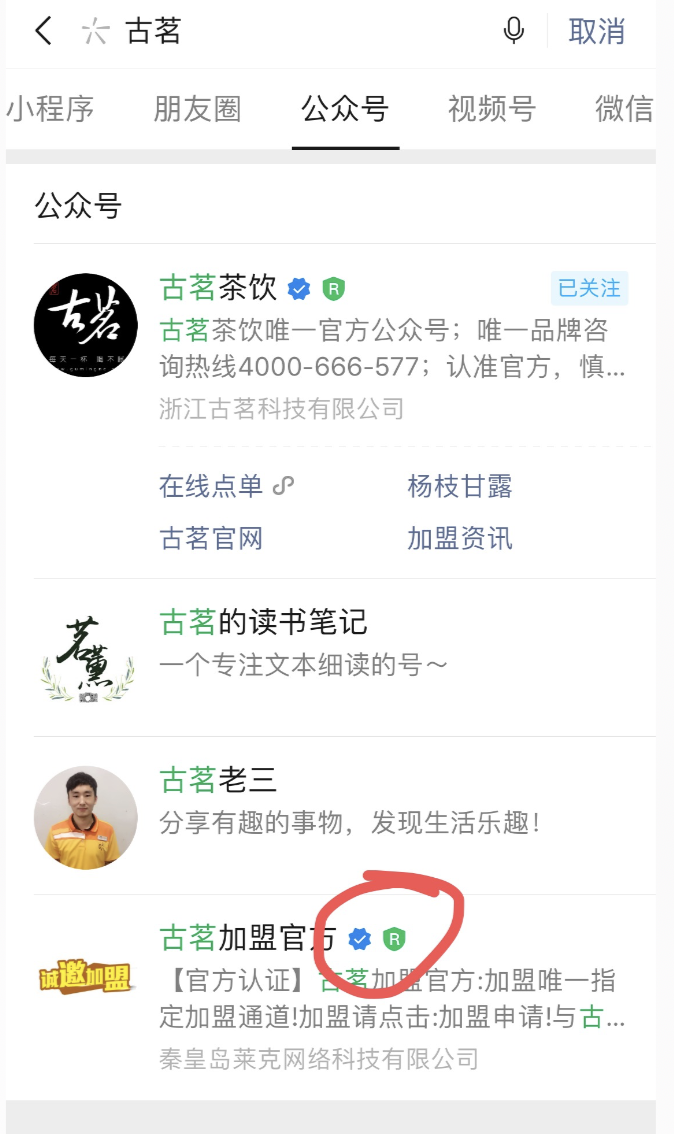Open the 古茗茶饮 official account
The width and height of the screenshot is (674, 1134).
218,289
